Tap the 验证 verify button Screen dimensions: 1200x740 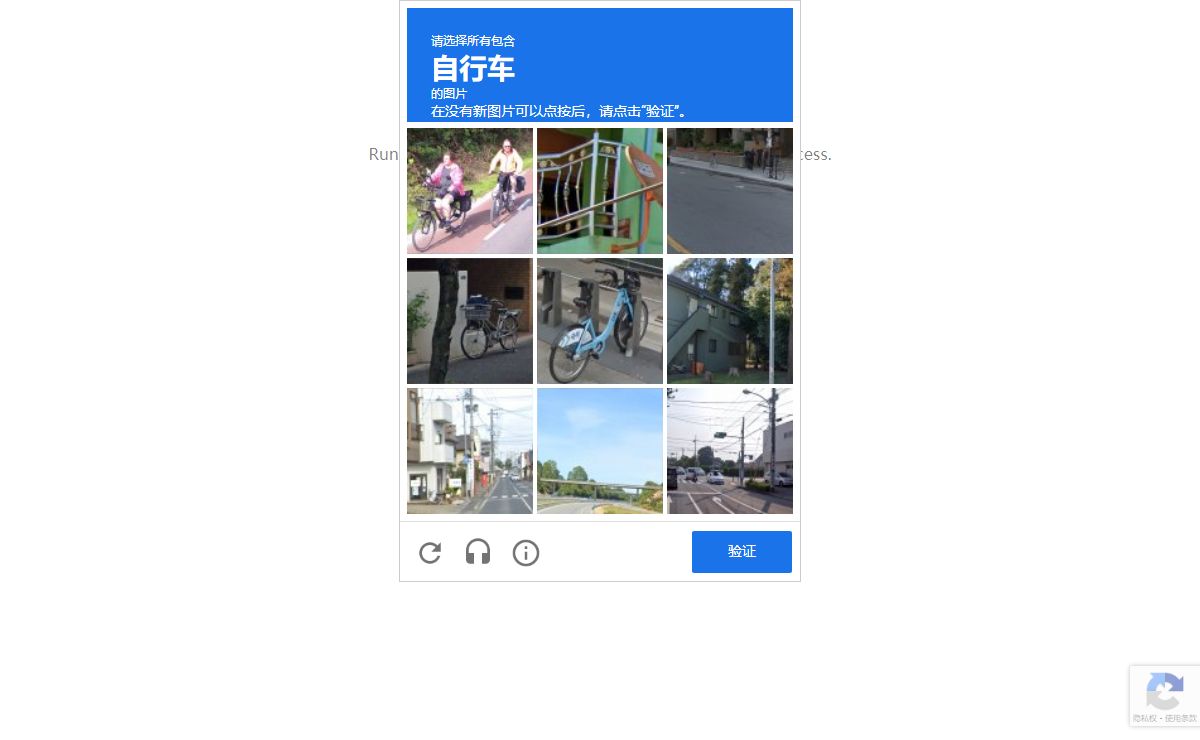[x=742, y=552]
